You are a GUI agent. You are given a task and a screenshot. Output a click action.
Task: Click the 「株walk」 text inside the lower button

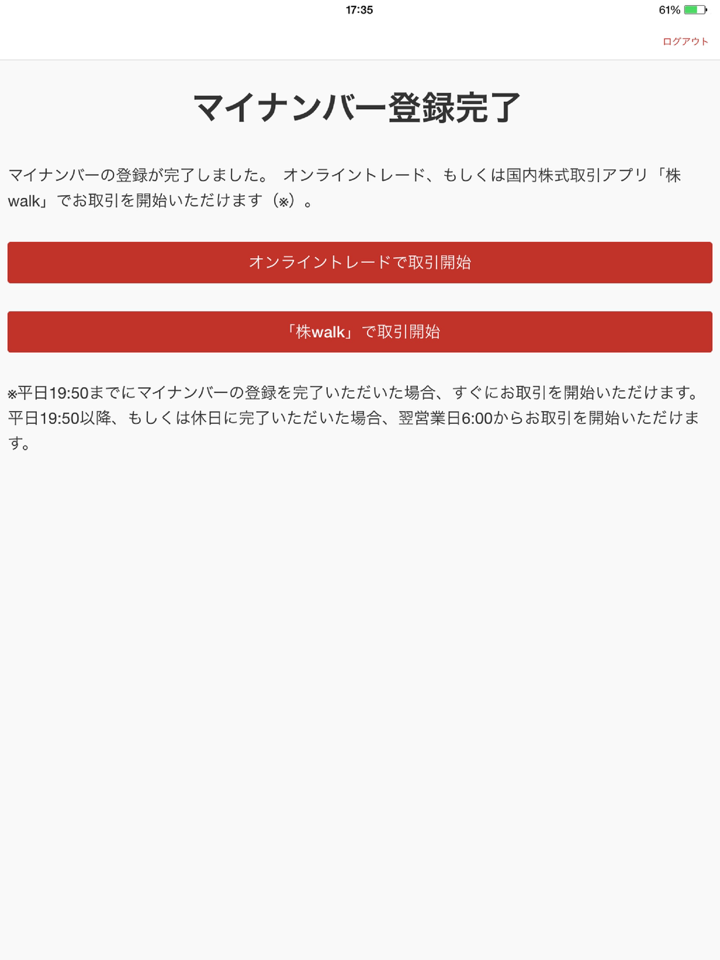322,331
